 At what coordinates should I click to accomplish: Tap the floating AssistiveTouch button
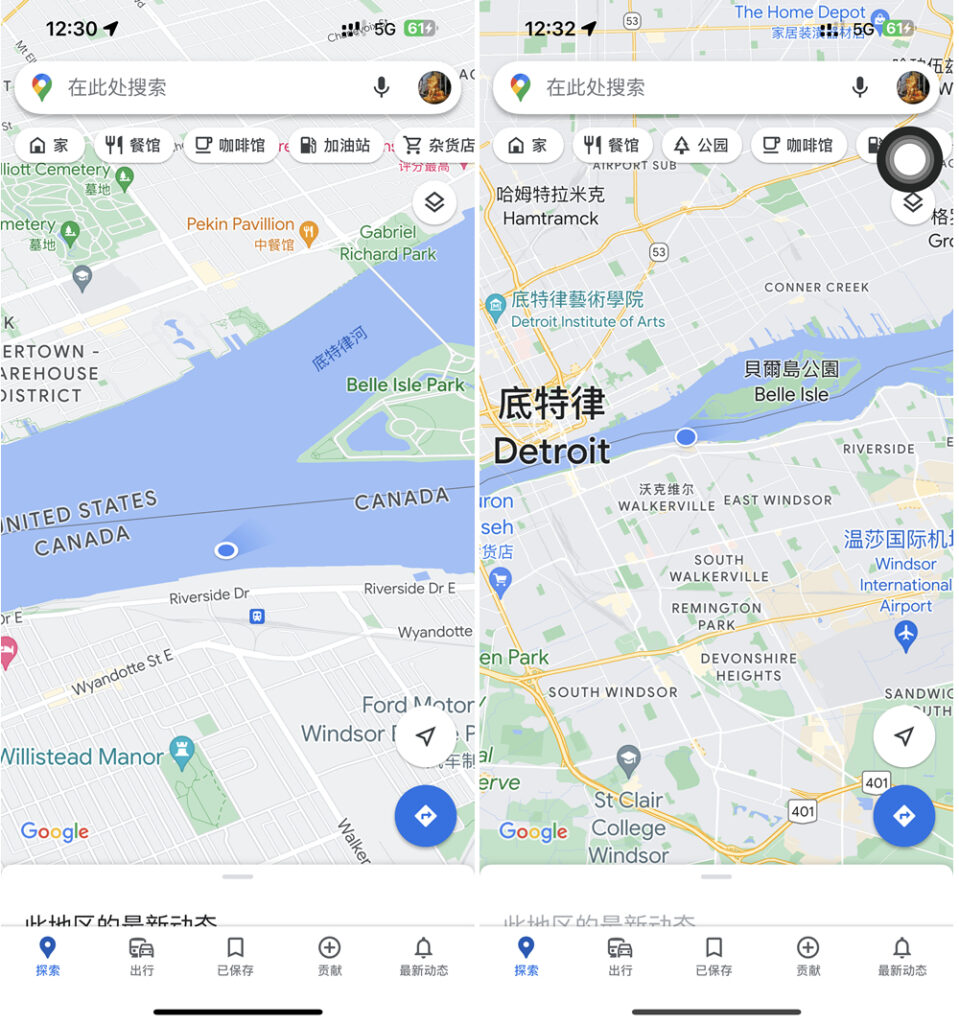coord(908,159)
